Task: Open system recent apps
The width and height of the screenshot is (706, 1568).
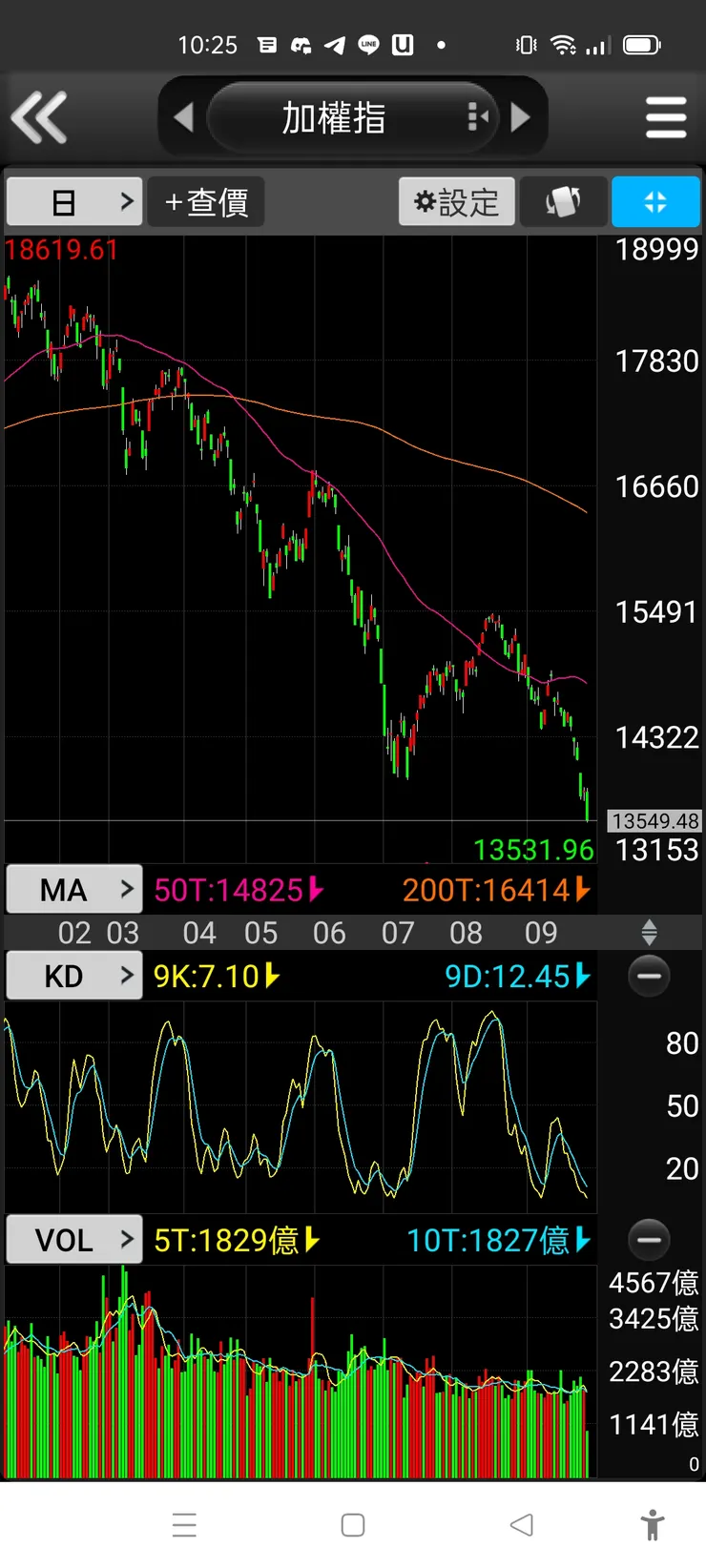Action: (184, 1525)
